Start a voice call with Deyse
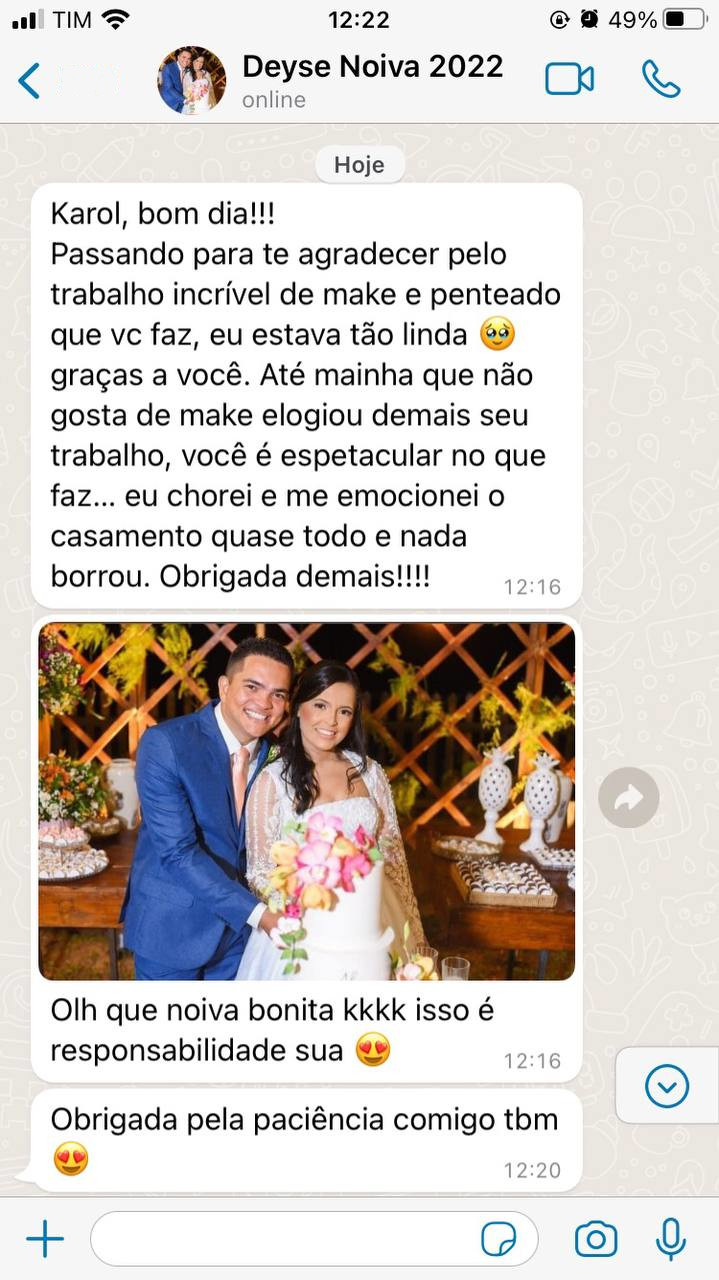The image size is (719, 1280). 661,80
